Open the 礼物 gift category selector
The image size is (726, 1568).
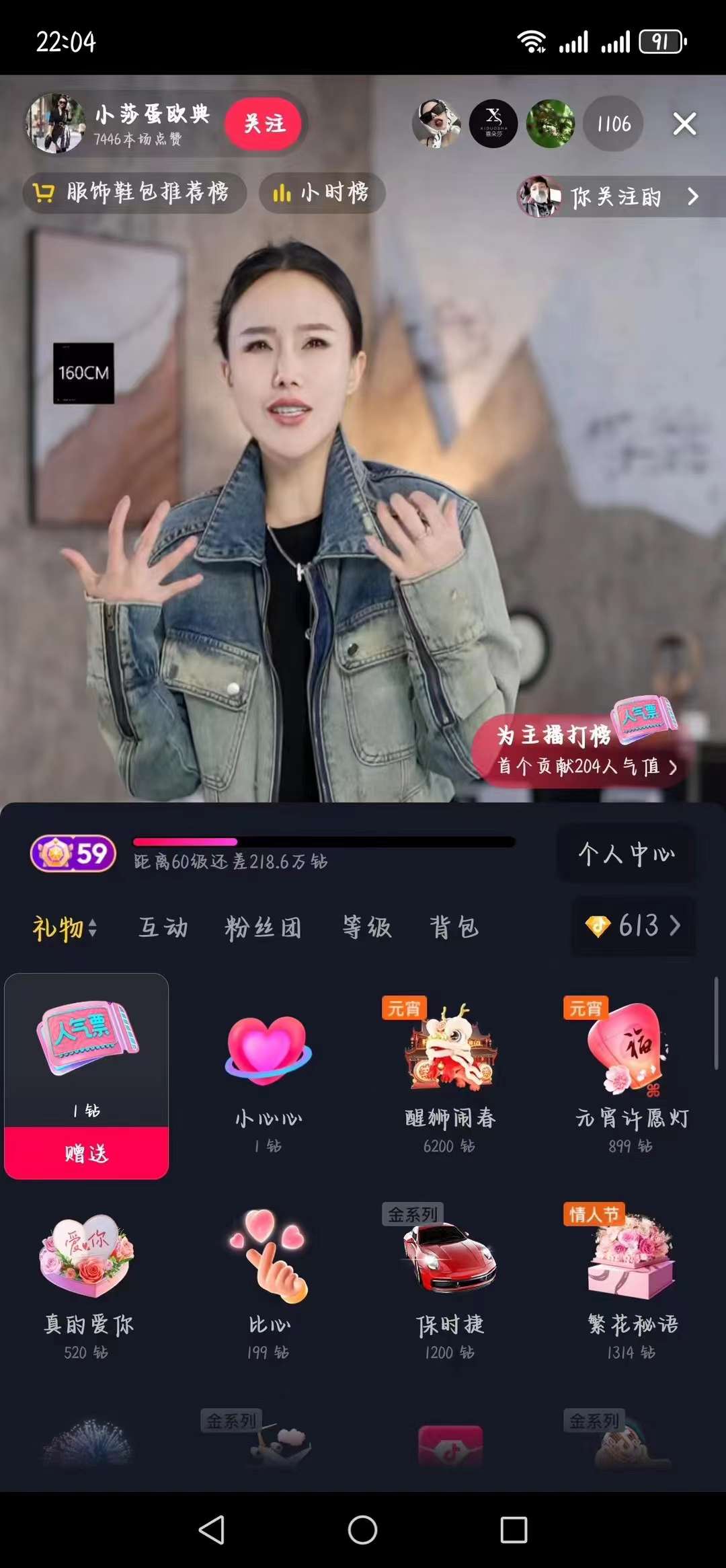(65, 928)
